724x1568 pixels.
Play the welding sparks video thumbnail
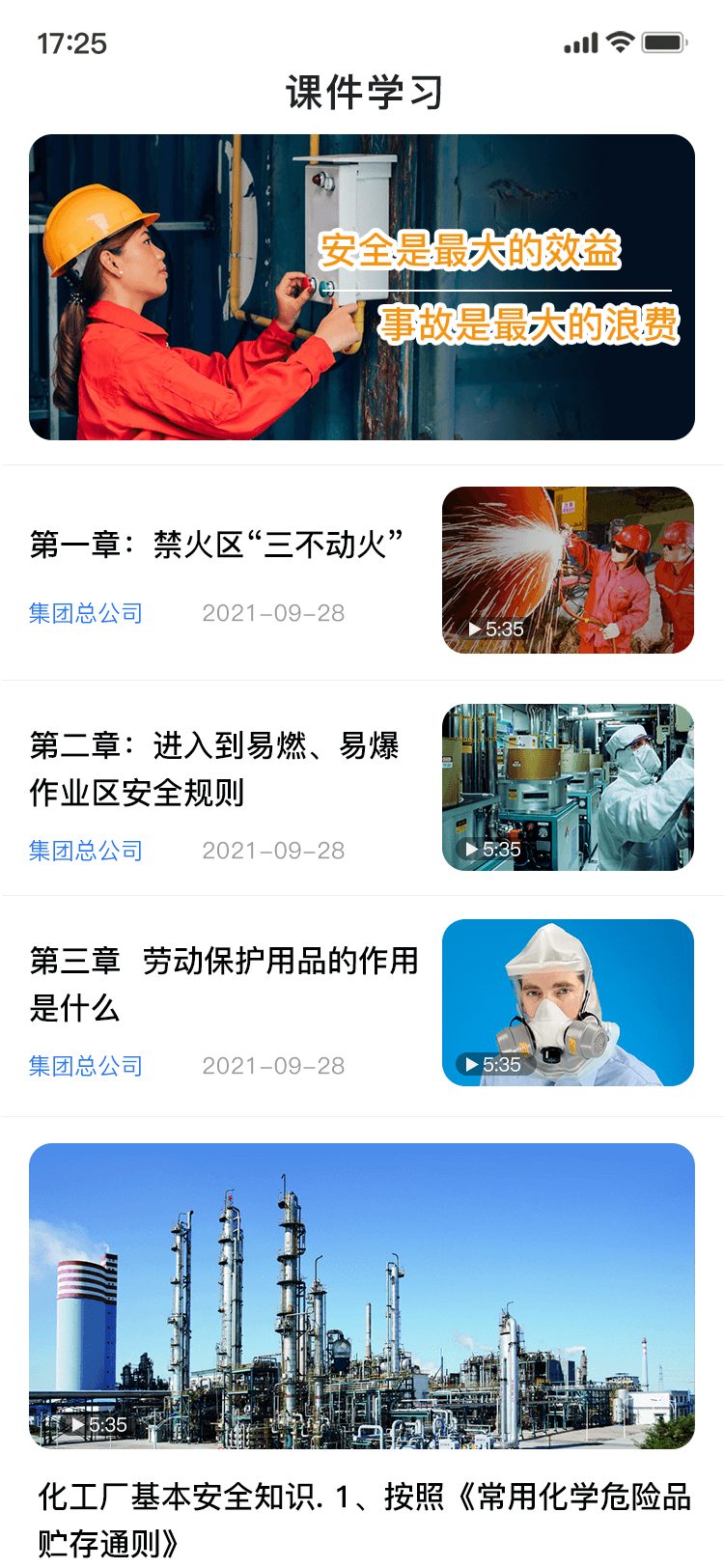(x=568, y=570)
